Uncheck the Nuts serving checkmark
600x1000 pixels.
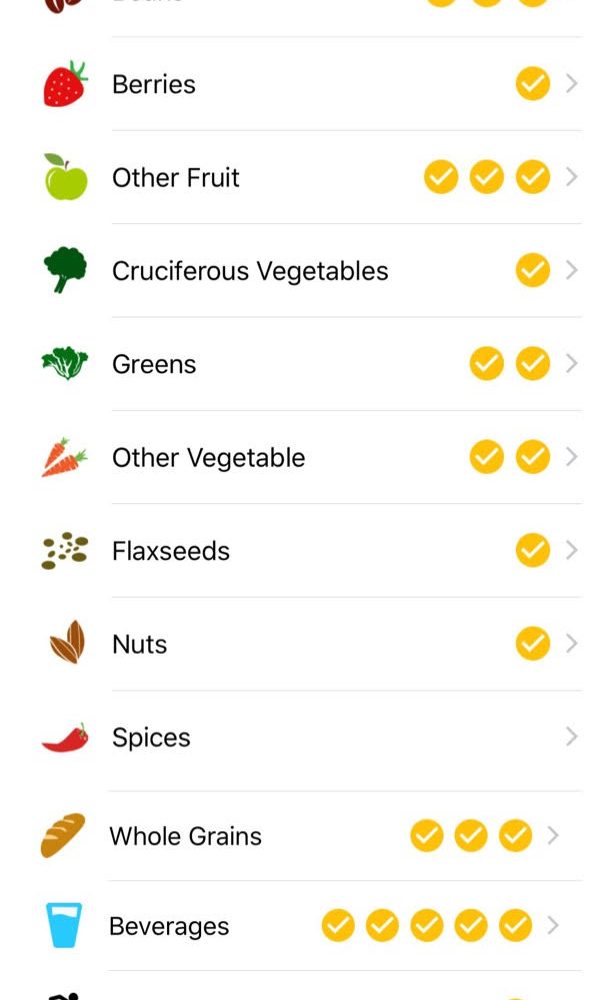pos(533,643)
